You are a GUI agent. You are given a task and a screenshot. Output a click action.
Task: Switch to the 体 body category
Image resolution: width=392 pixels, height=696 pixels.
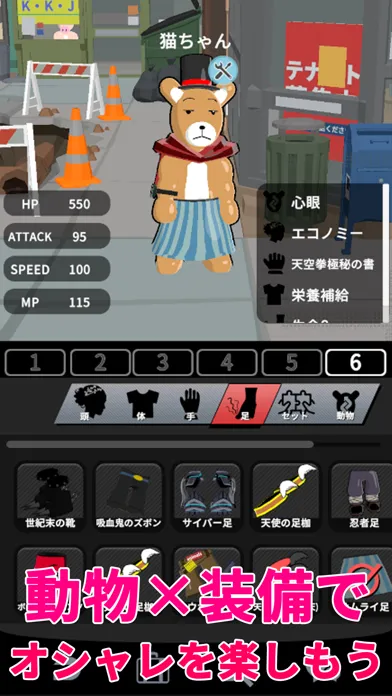click(x=142, y=403)
